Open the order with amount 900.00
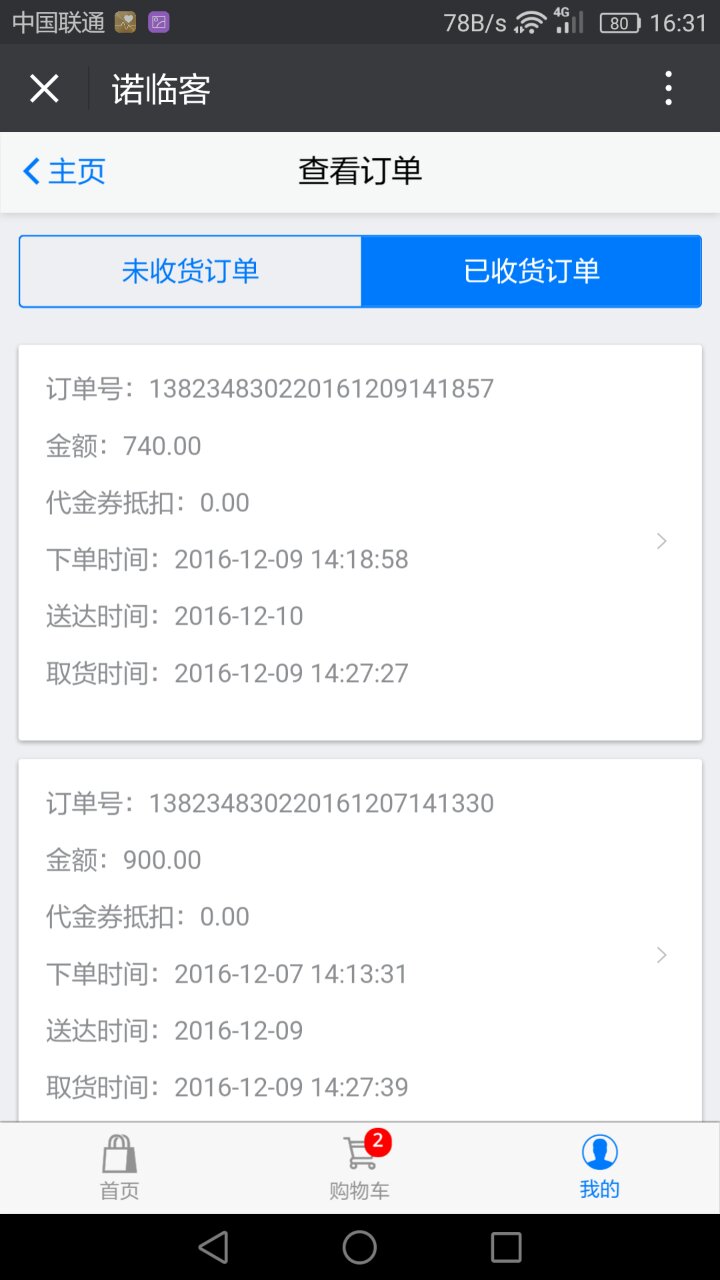Screen dimensions: 720x1280 [x=360, y=941]
